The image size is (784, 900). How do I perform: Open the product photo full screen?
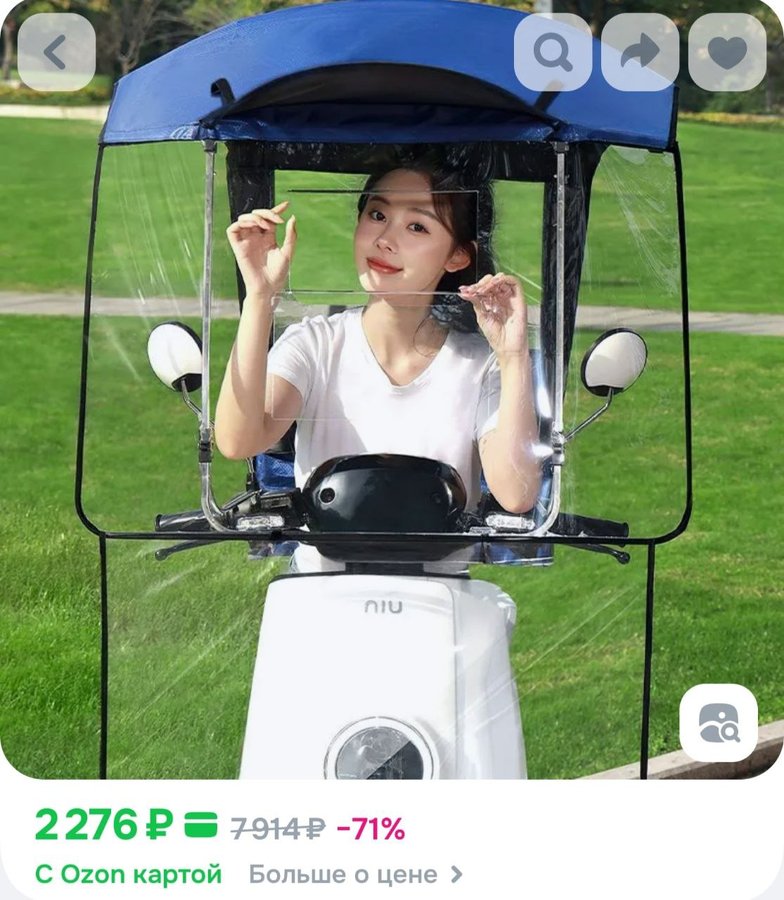pos(390,420)
